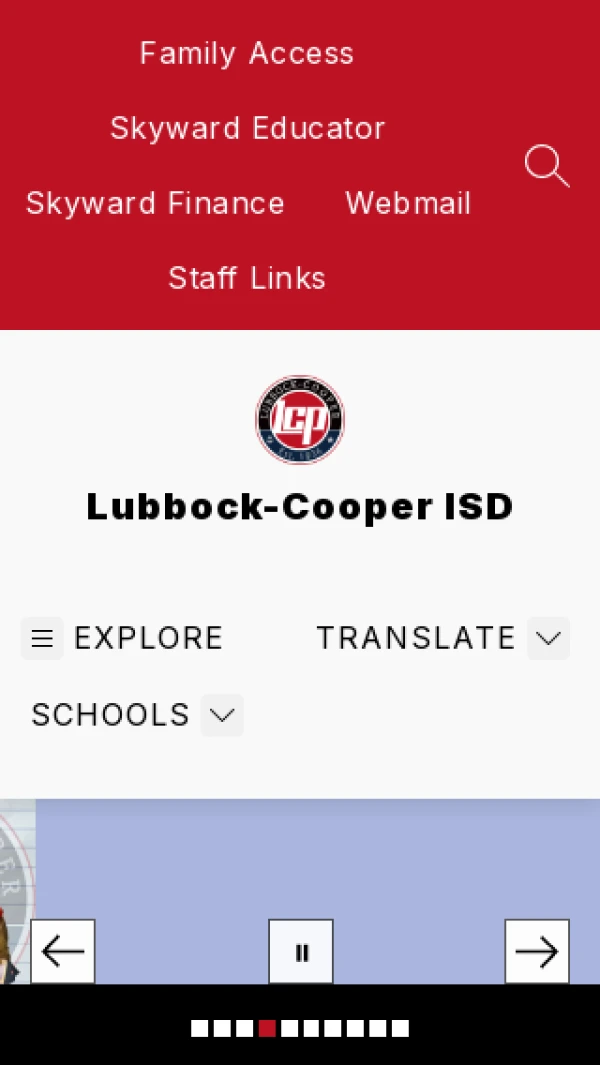The height and width of the screenshot is (1065, 600).
Task: Open the Family Access link
Action: (x=246, y=53)
